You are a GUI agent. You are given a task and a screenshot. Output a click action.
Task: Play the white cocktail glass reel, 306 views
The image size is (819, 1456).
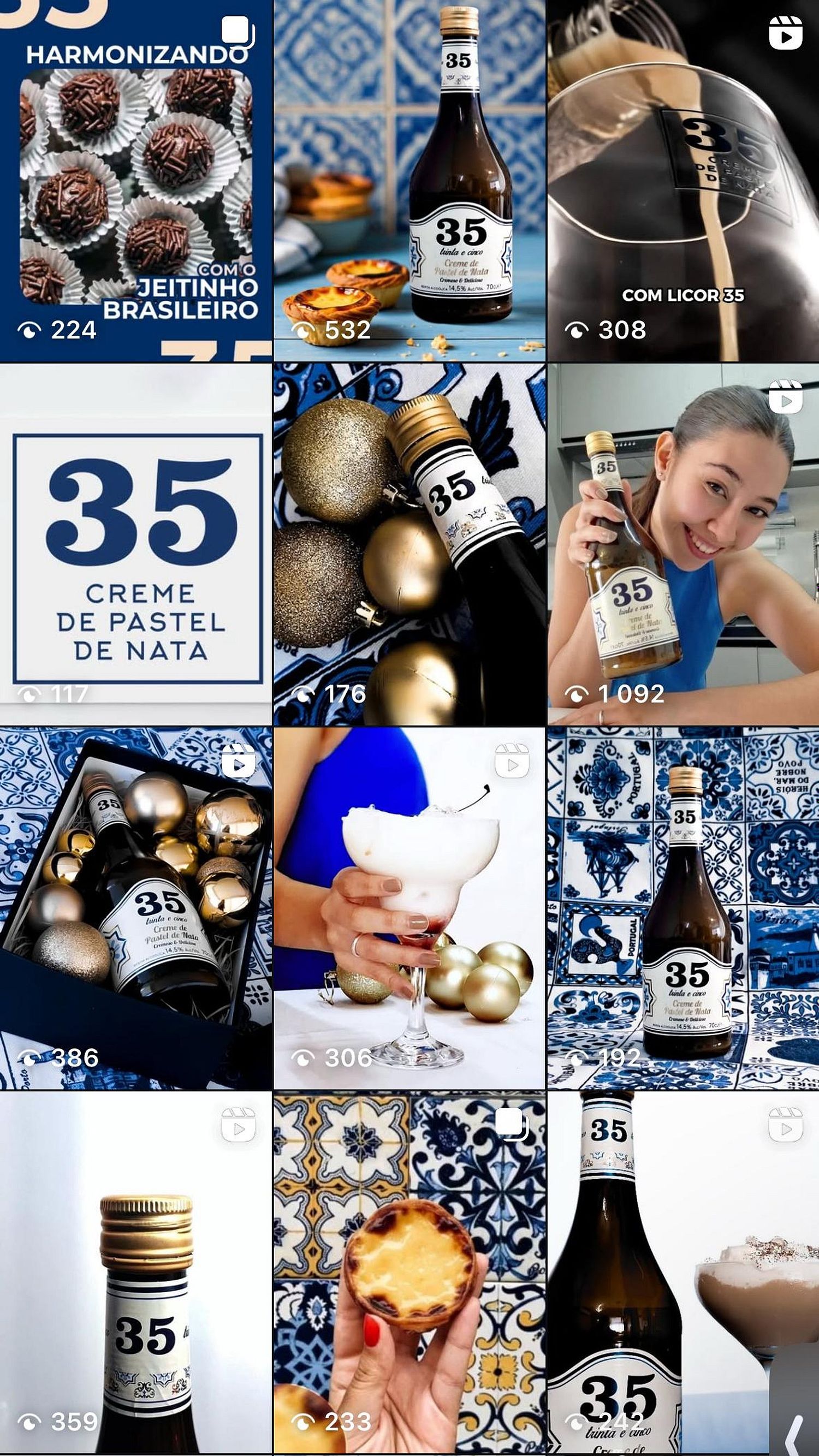pos(409,908)
